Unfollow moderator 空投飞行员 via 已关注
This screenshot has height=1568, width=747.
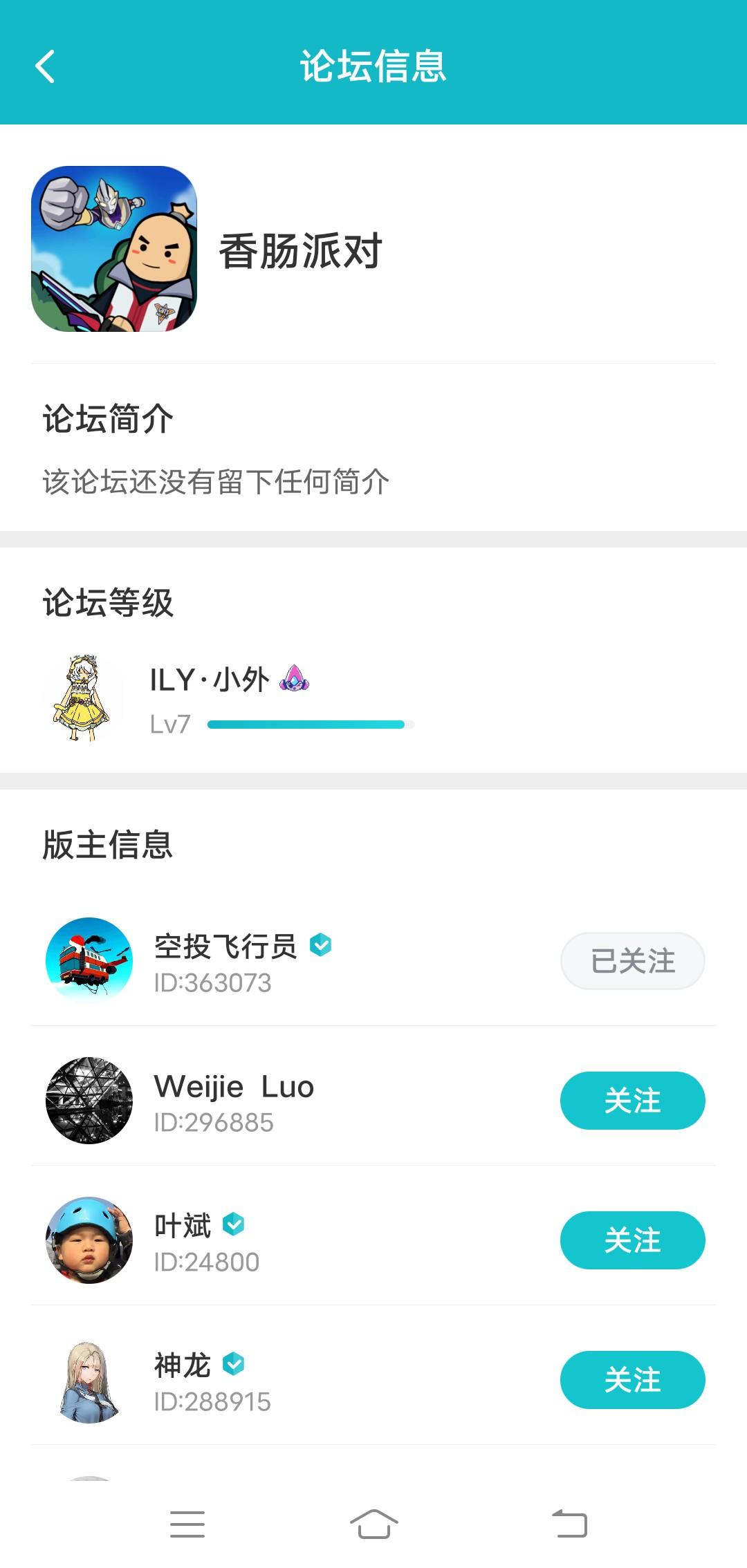(x=632, y=961)
